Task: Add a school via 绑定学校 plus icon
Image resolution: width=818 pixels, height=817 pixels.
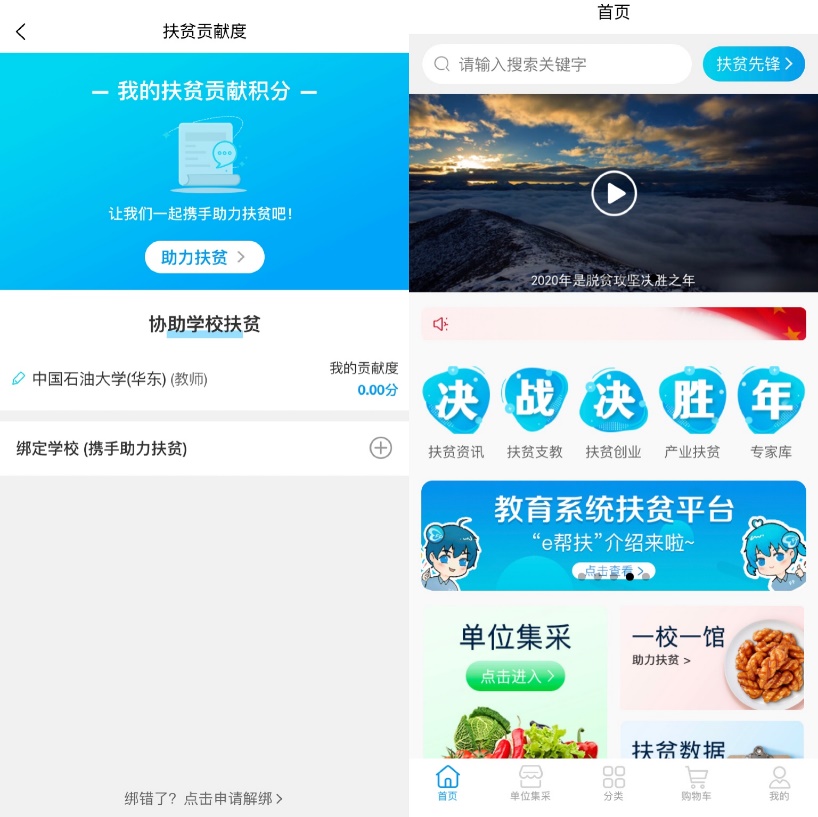Action: pyautogui.click(x=380, y=448)
